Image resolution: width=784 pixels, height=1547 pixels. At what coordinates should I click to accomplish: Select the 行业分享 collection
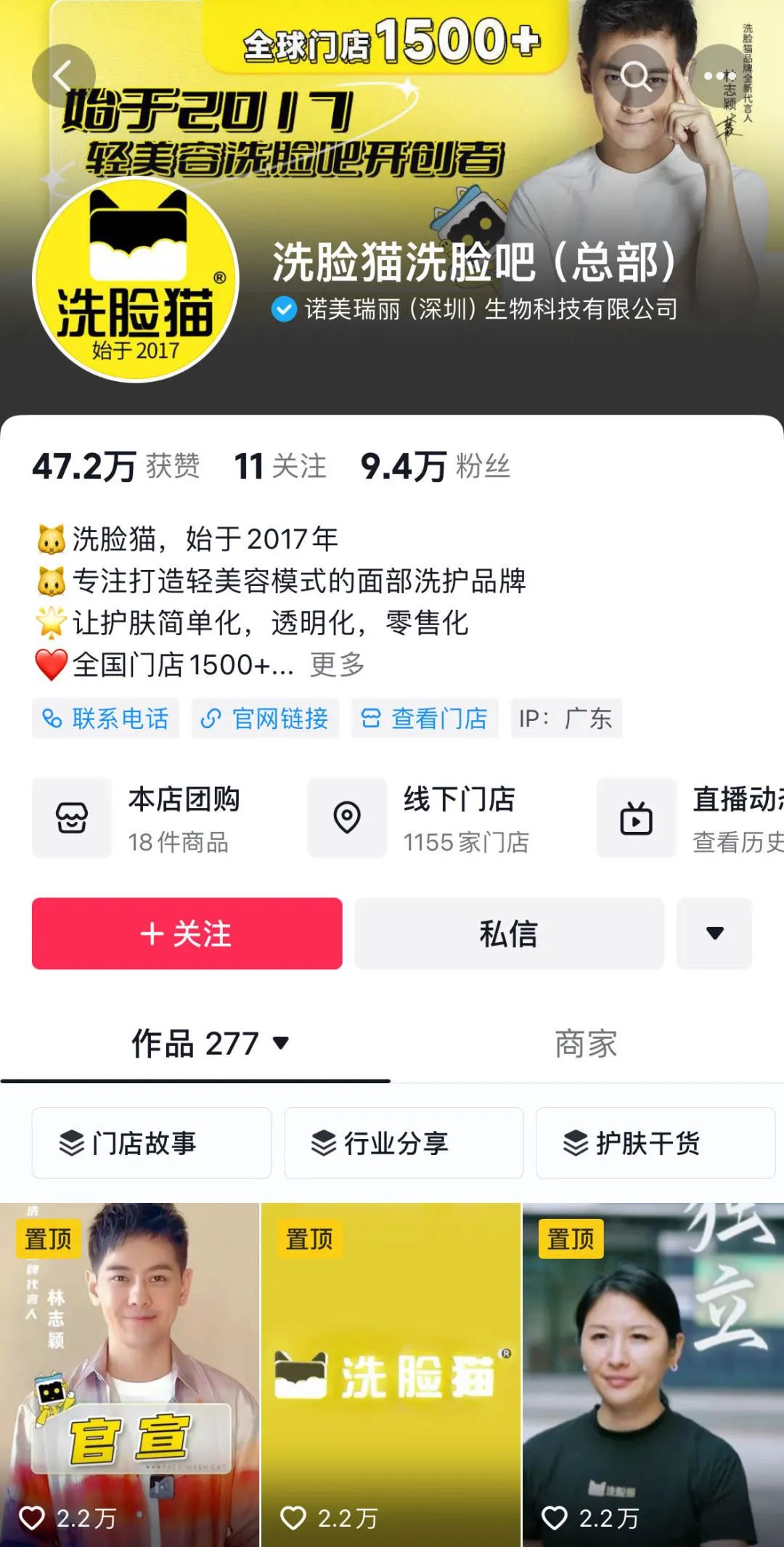click(404, 1143)
